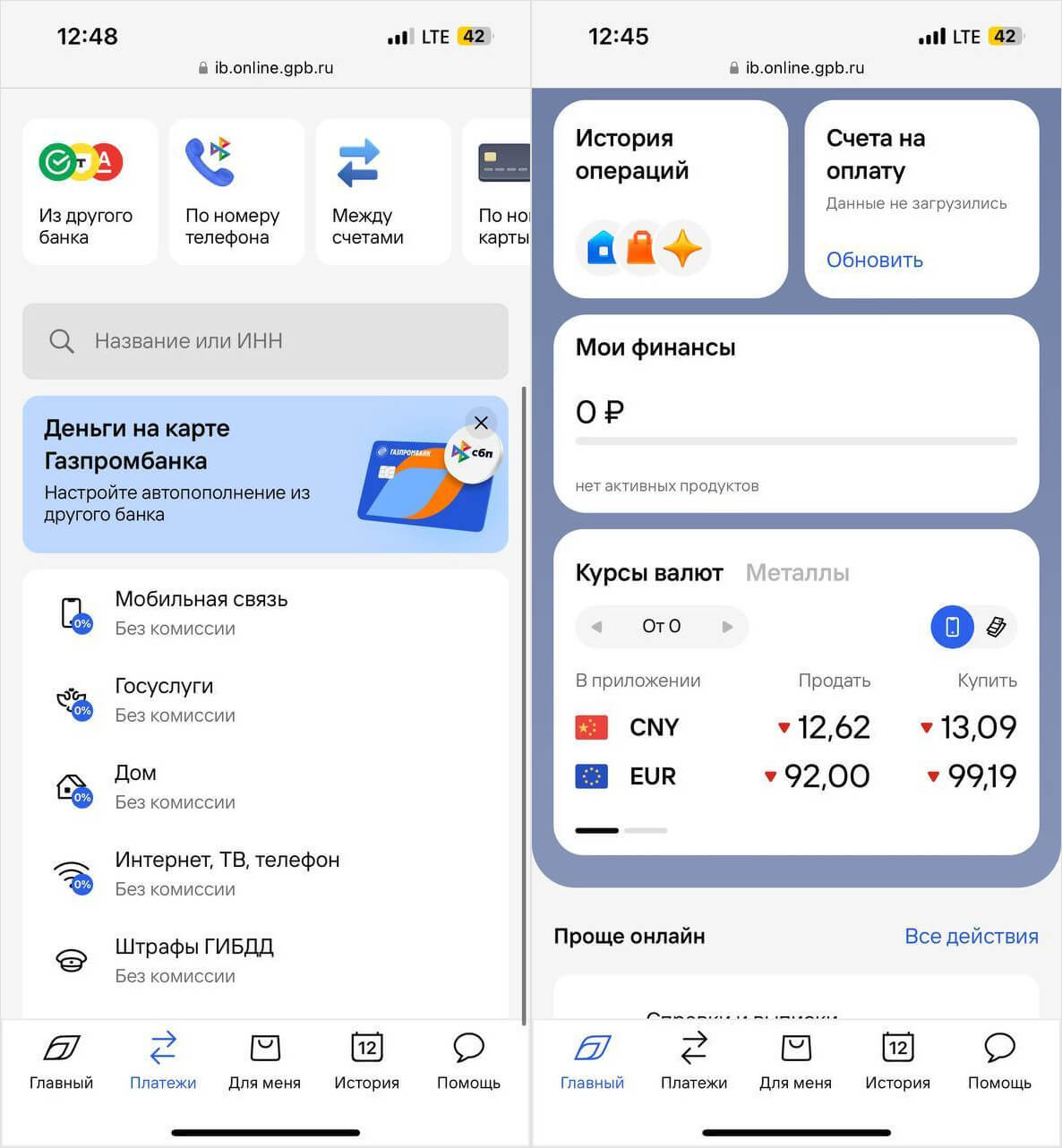Choose transfer by phone number

(x=236, y=192)
